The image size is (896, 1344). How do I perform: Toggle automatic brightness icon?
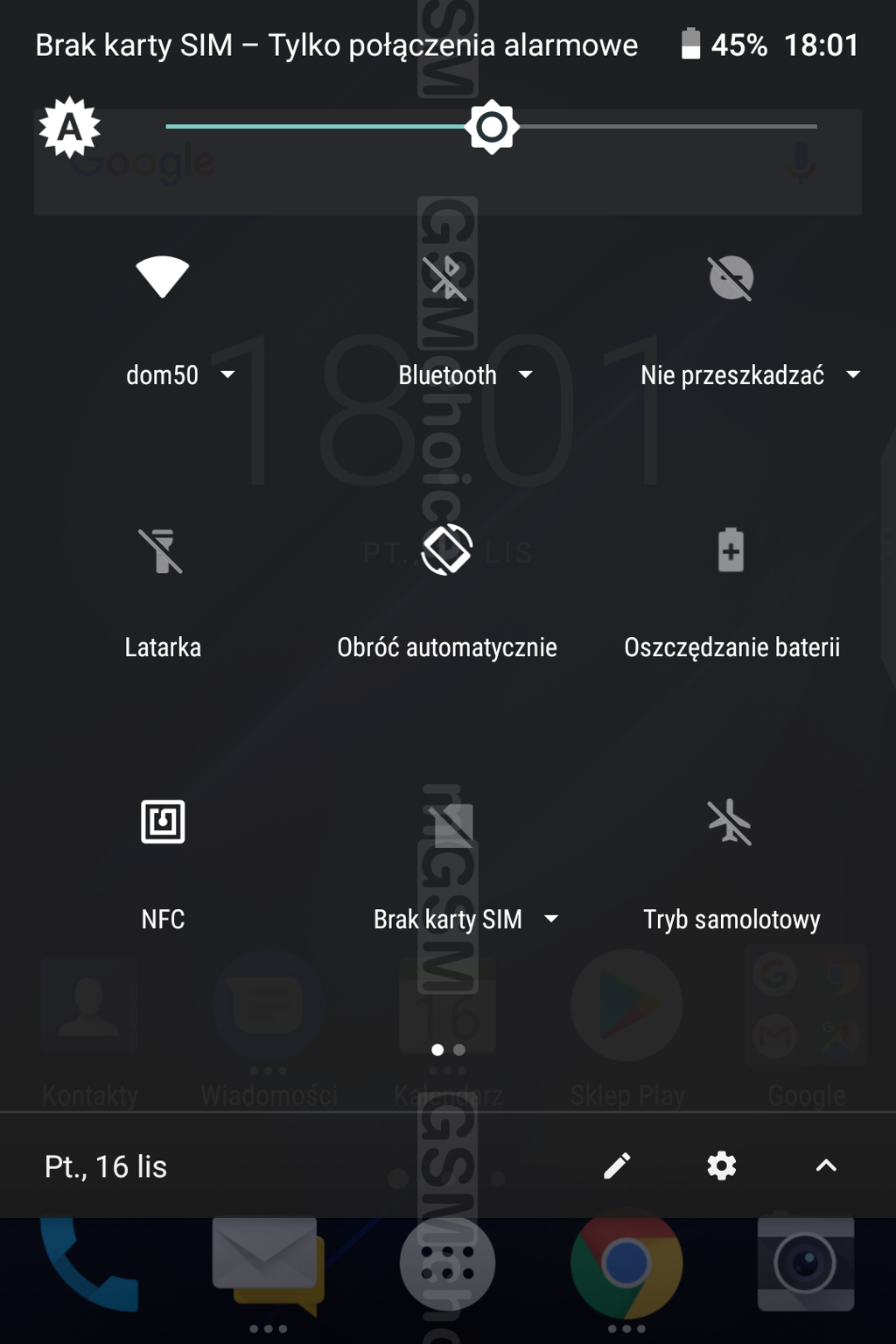click(x=70, y=128)
